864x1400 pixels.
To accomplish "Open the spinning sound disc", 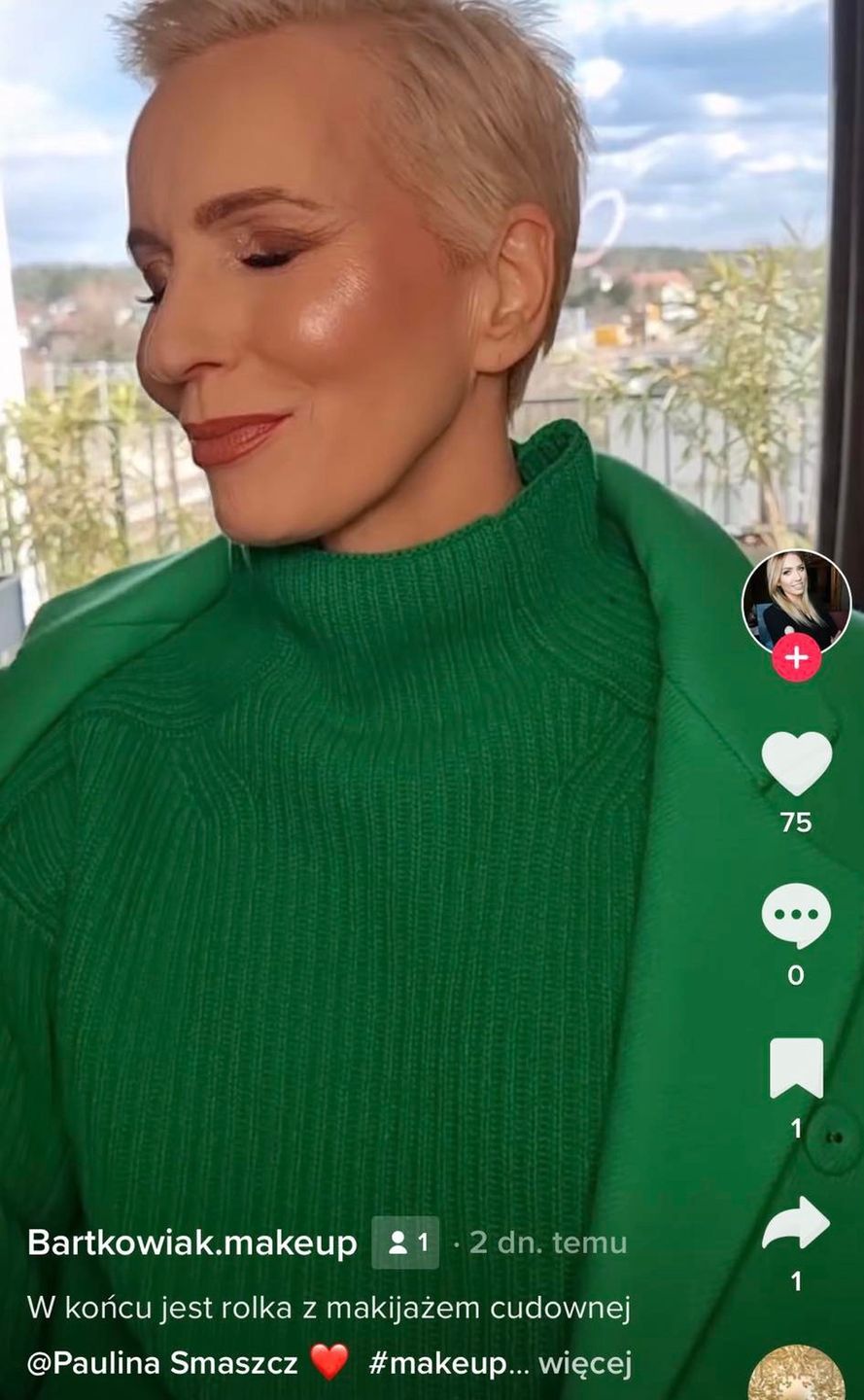I will click(796, 1376).
